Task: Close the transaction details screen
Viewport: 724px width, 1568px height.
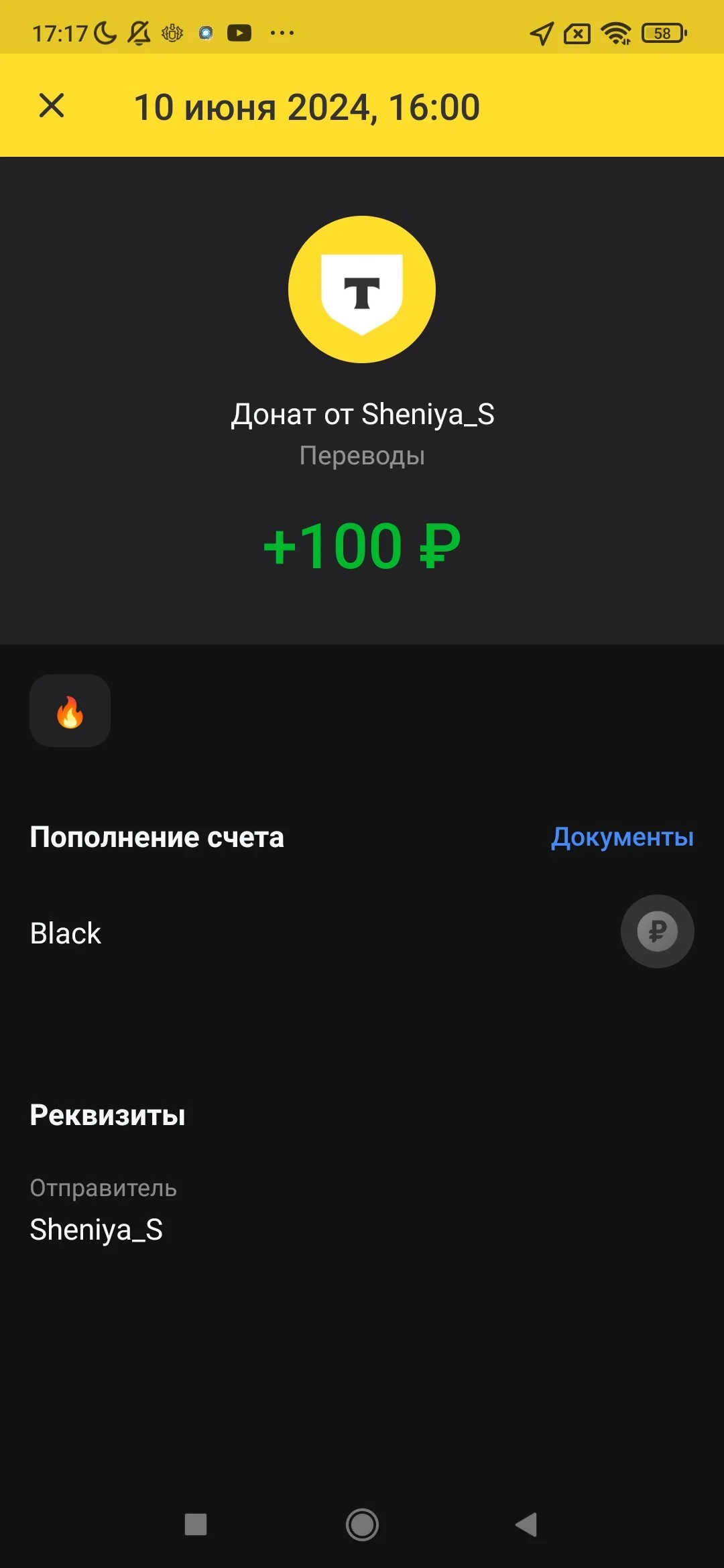Action: point(52,106)
